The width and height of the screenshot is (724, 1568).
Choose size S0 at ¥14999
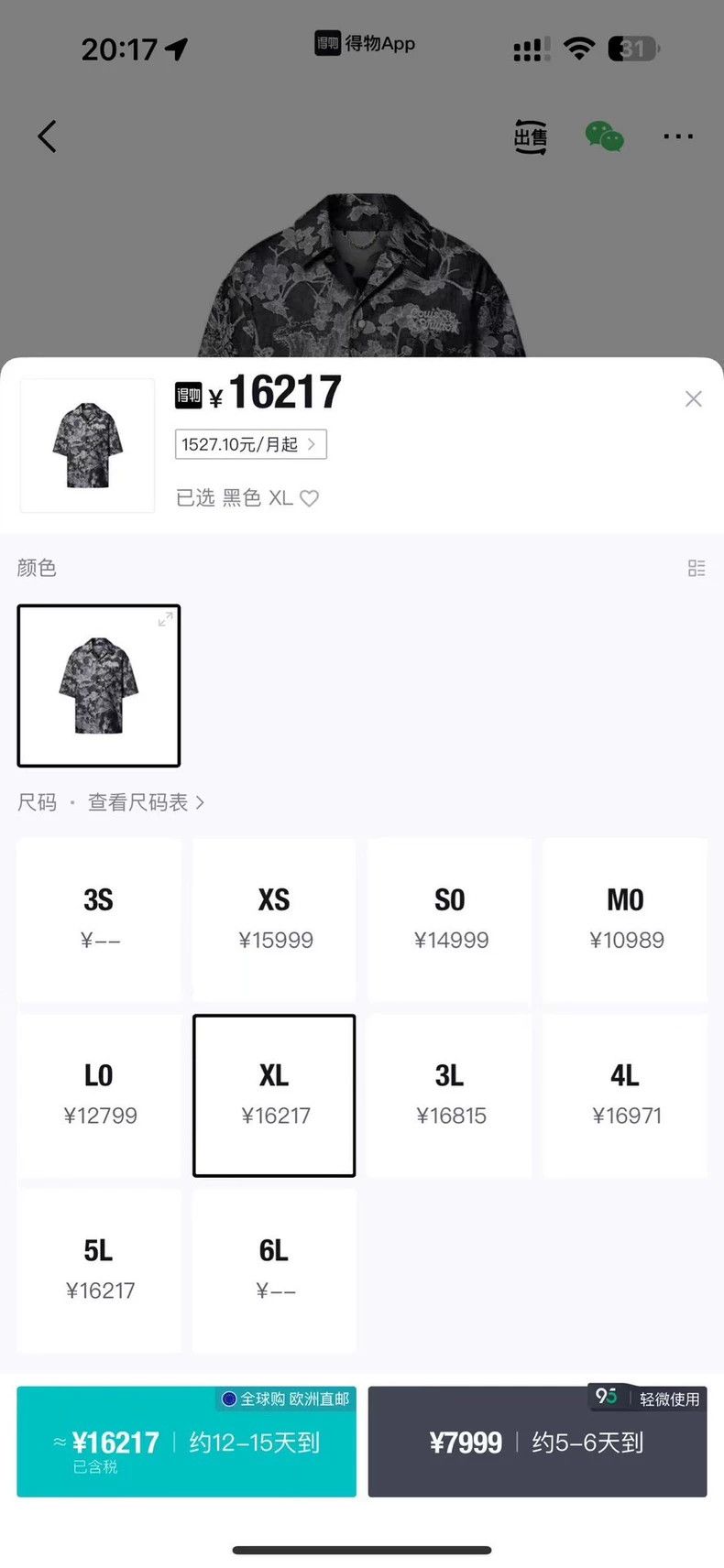[x=450, y=919]
